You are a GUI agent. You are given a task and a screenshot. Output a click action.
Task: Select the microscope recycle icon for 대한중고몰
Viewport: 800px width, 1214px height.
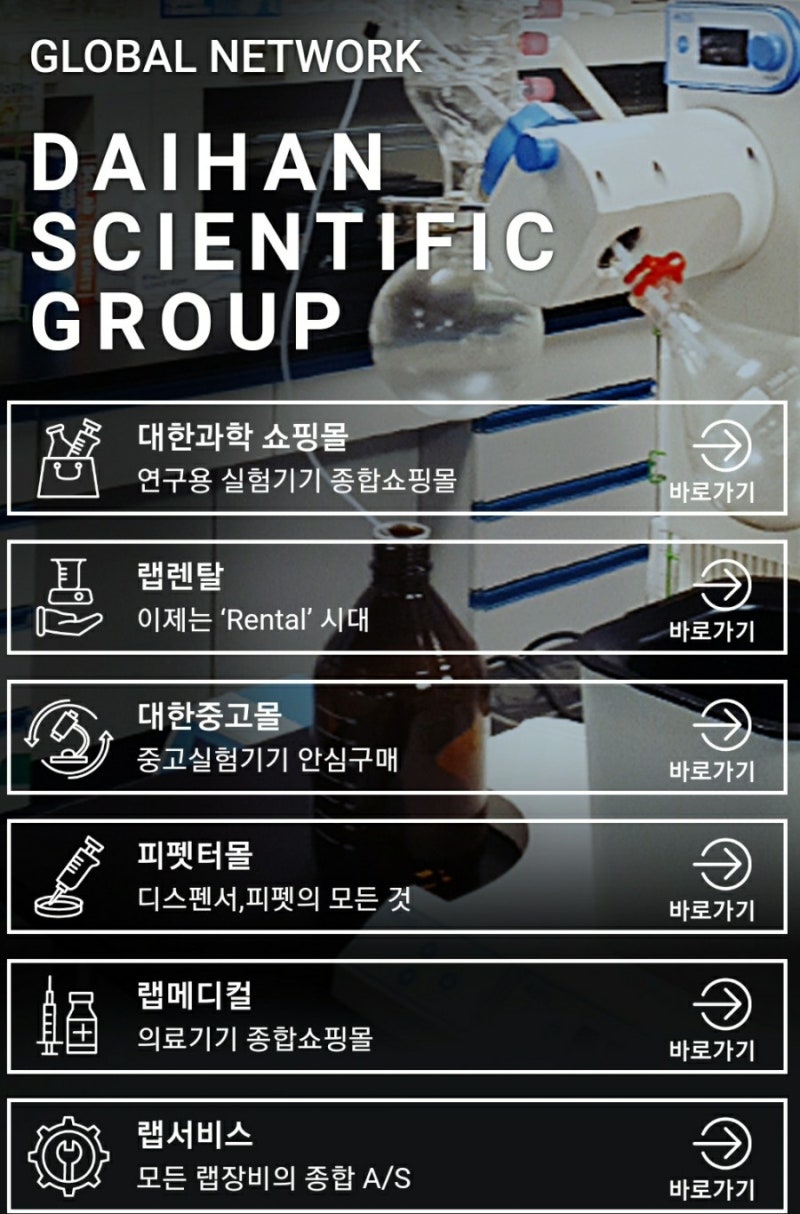tap(68, 737)
